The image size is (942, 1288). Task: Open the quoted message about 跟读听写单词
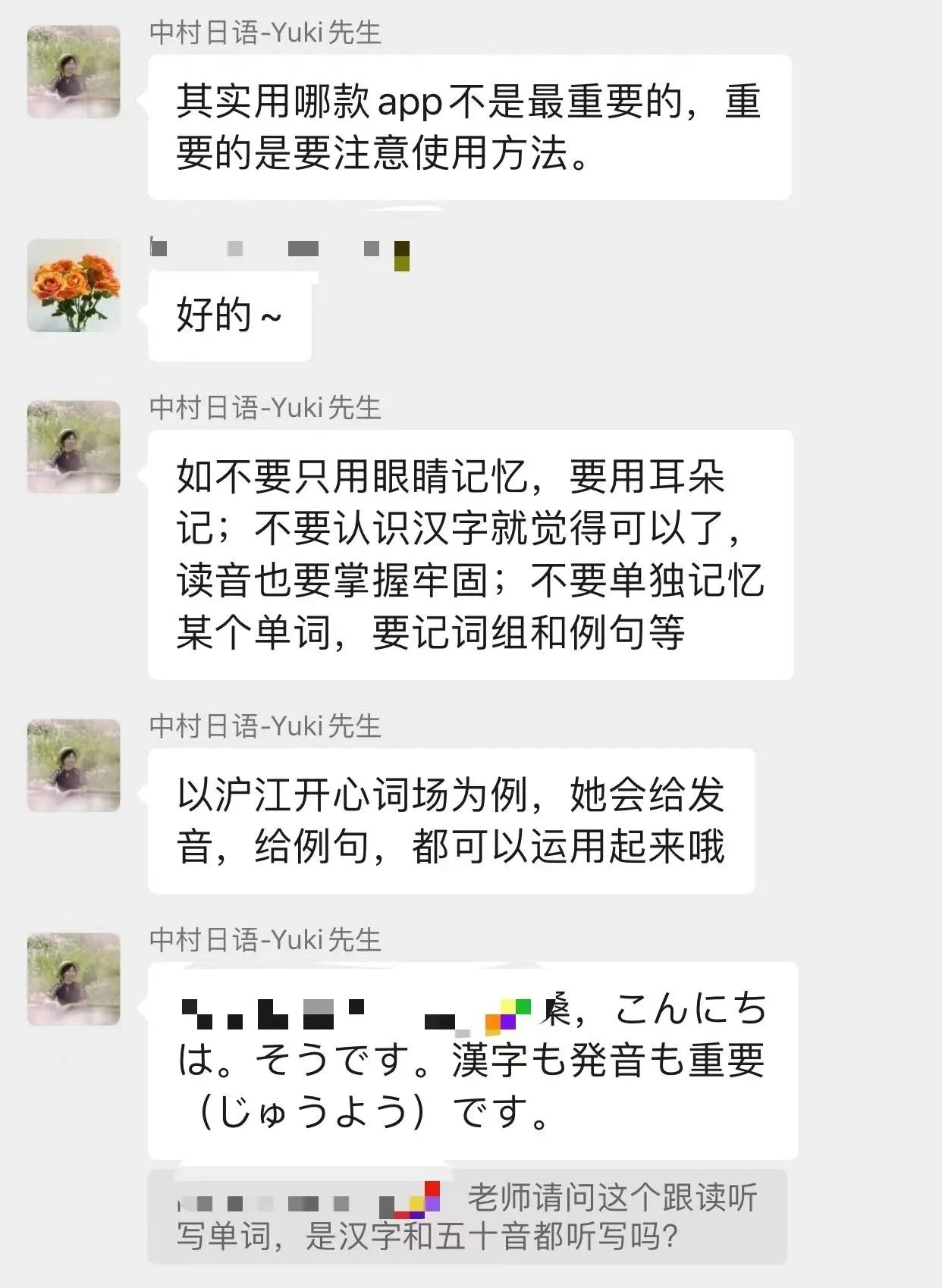point(466,1217)
